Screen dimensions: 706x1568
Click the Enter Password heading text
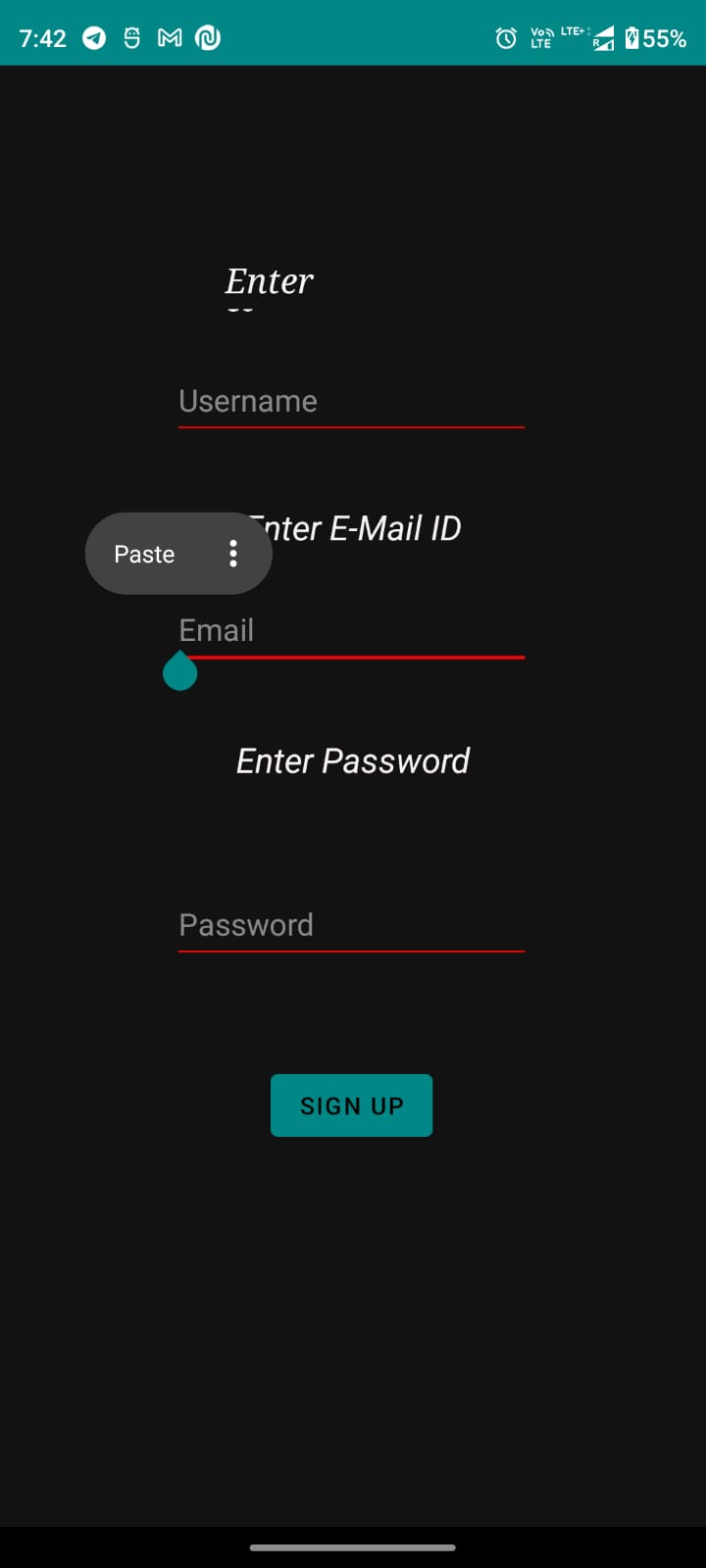pos(352,760)
